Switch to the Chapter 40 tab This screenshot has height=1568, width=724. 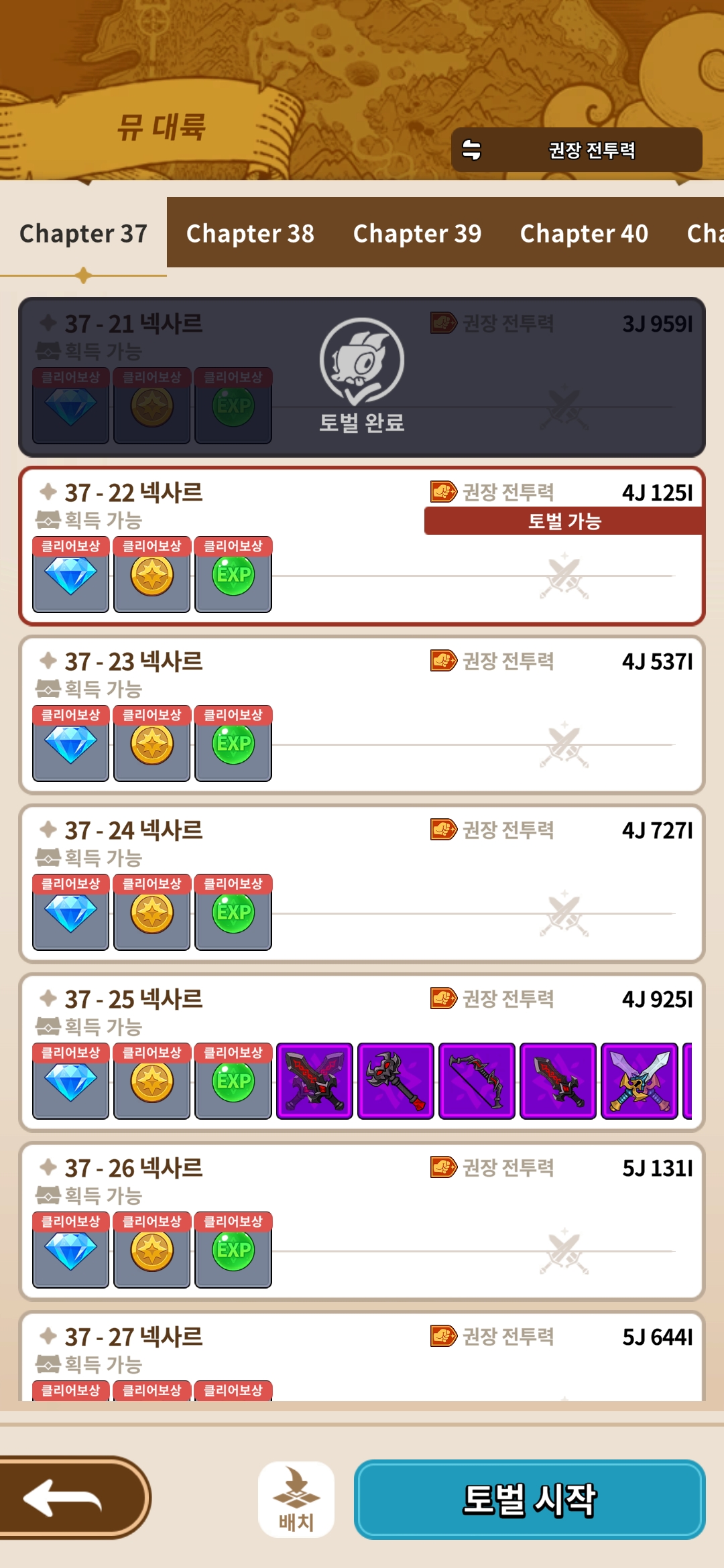point(584,233)
